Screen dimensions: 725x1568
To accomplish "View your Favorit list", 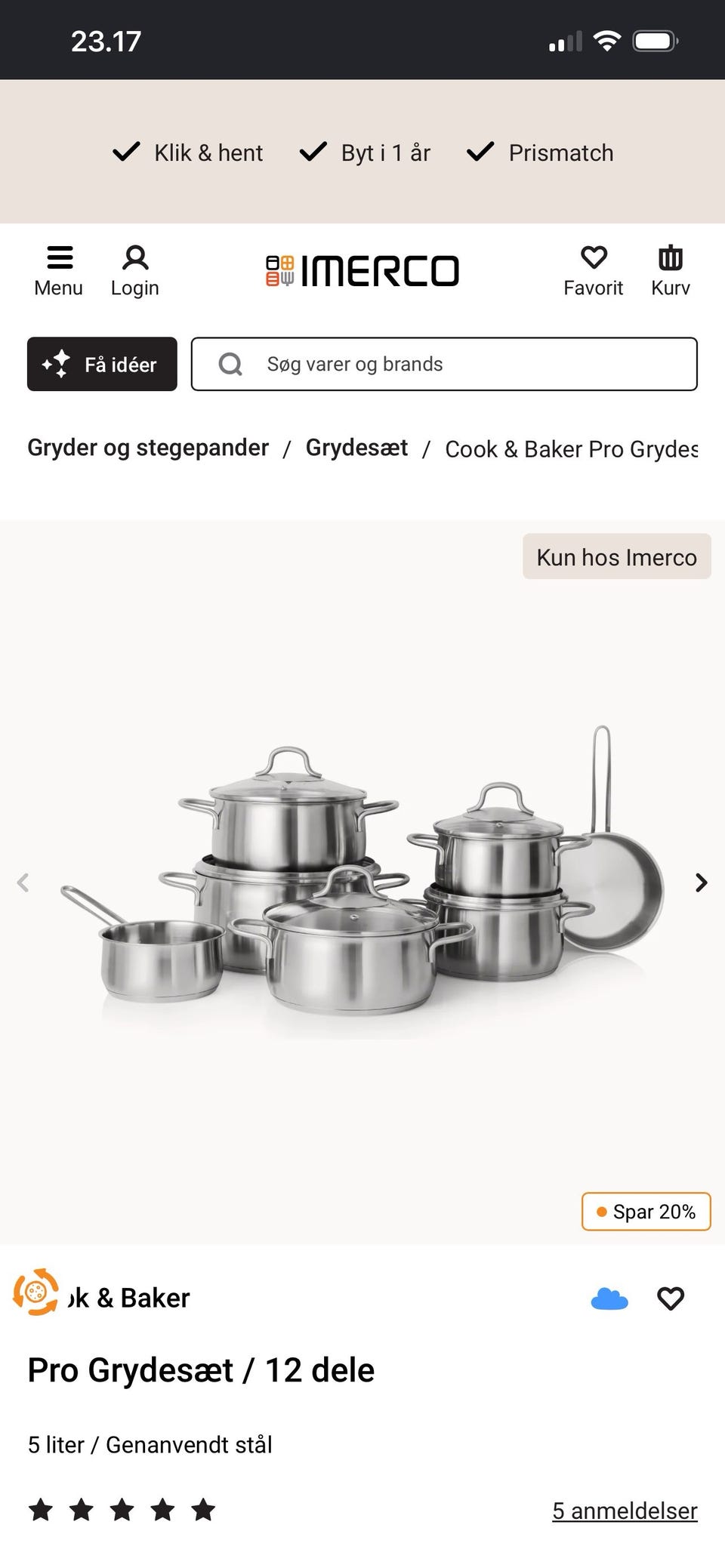I will (x=594, y=271).
